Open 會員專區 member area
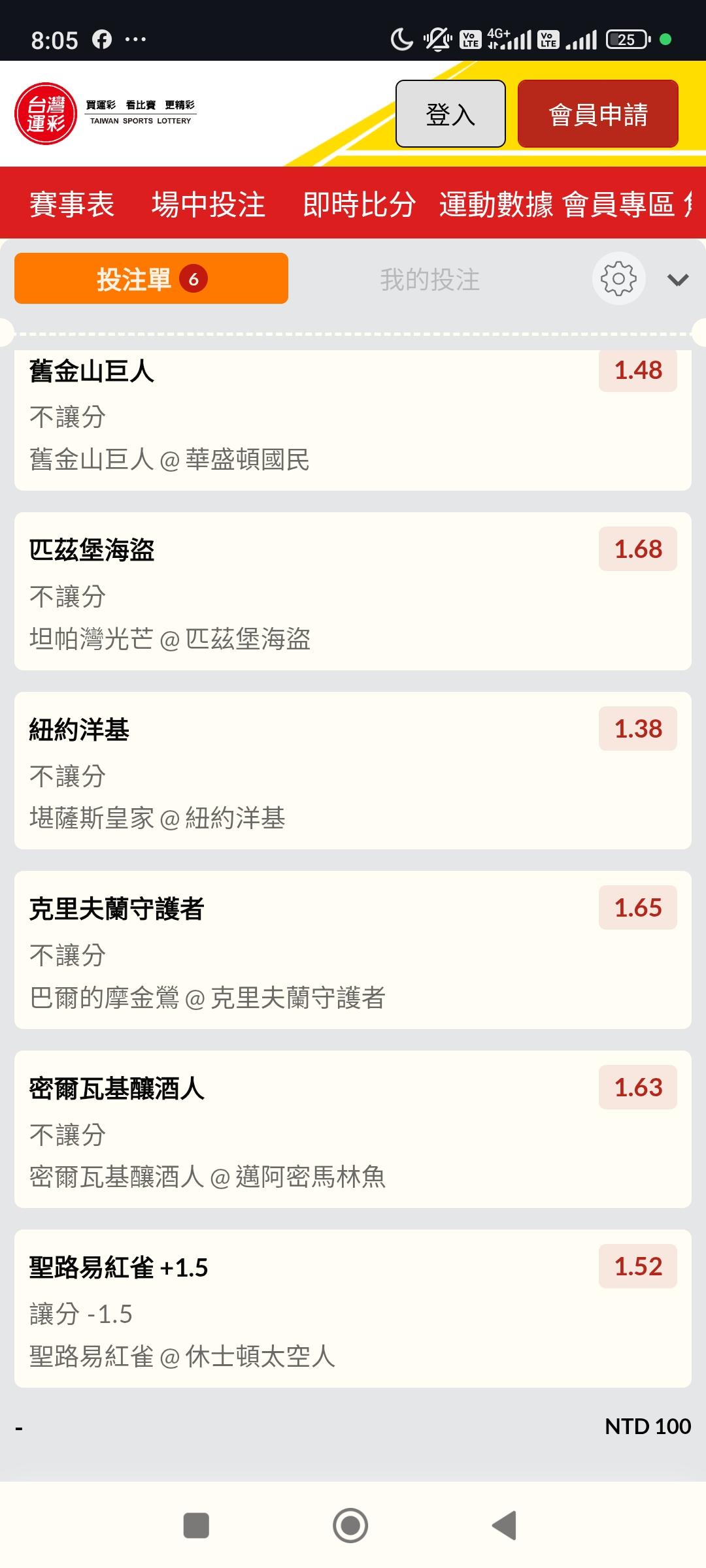 618,204
